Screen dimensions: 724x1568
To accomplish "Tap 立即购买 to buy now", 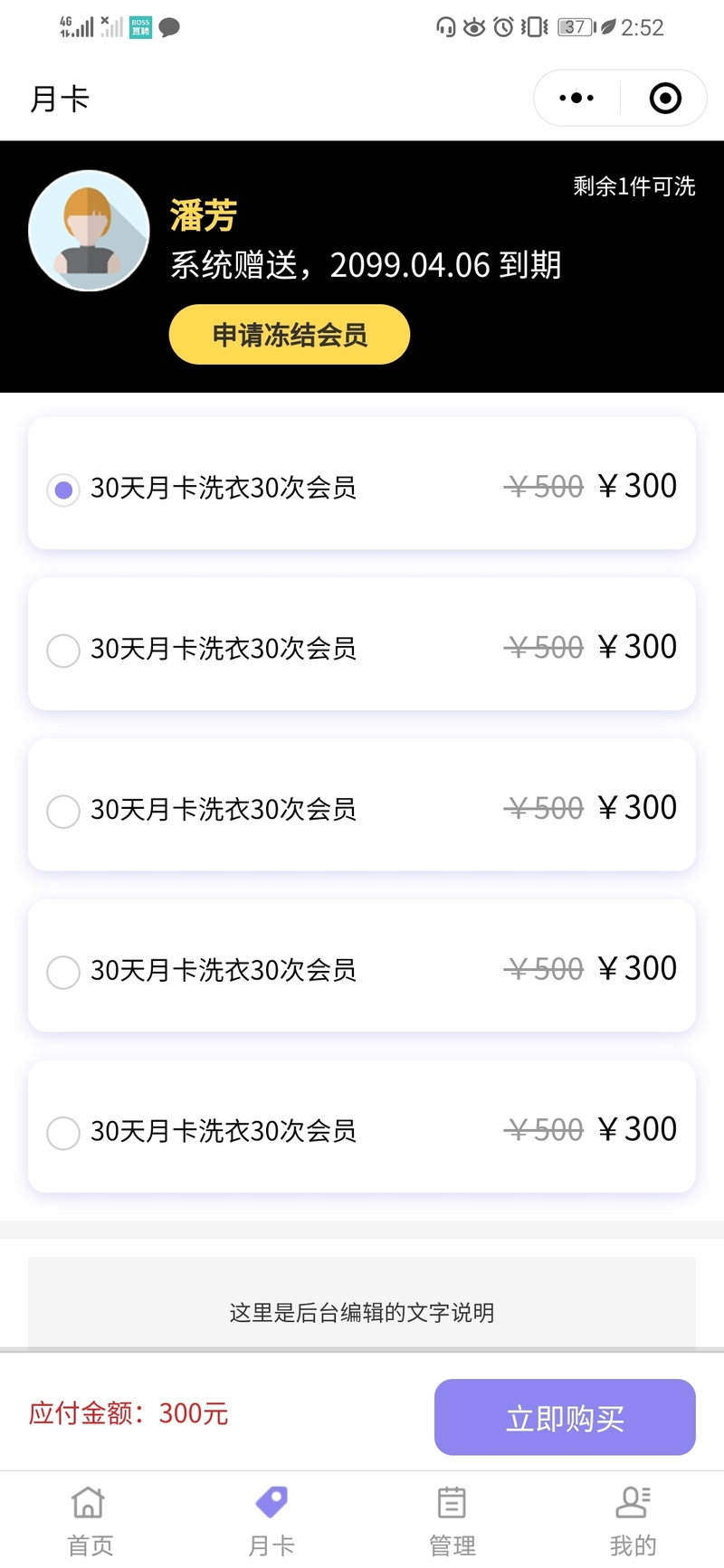I will tap(565, 1418).
